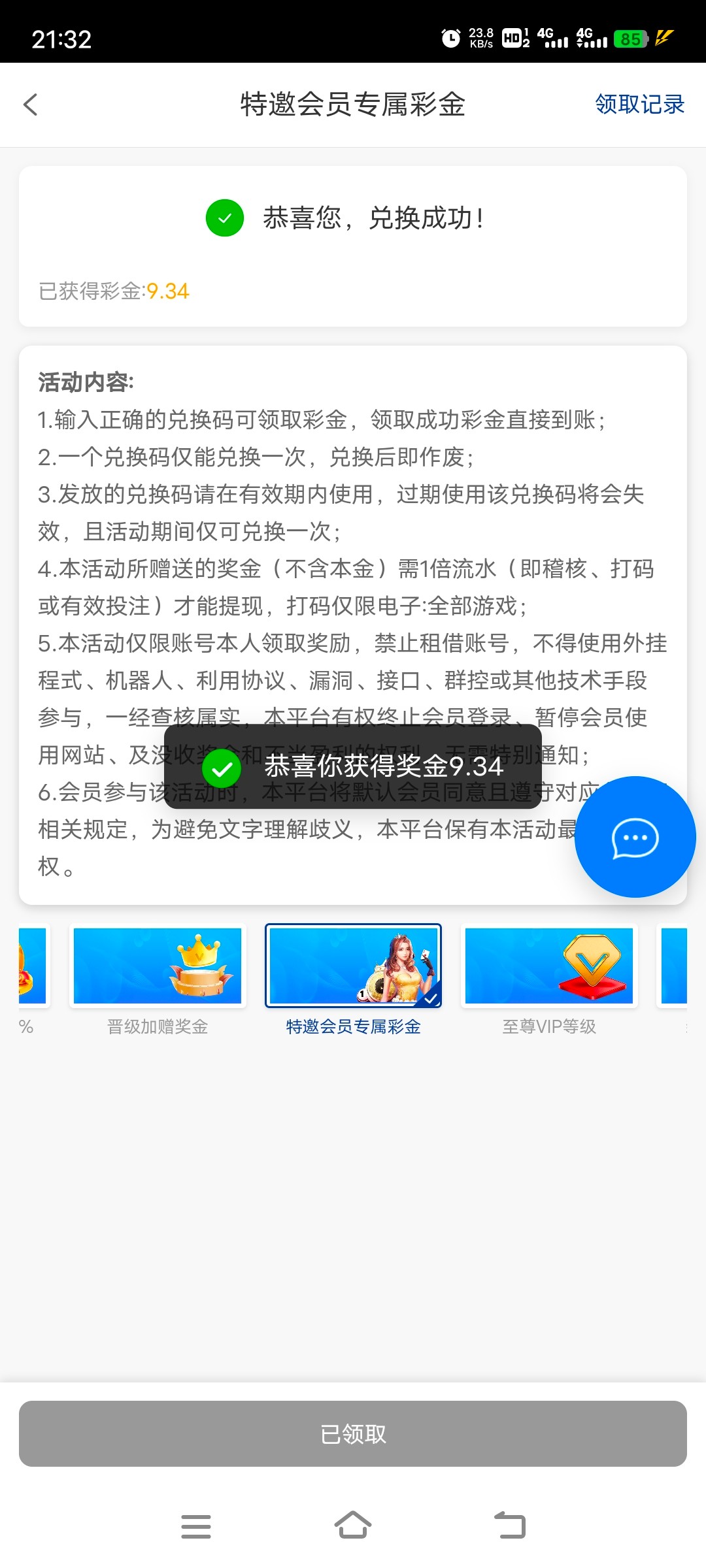Image resolution: width=706 pixels, height=1568 pixels.
Task: Open the system recent apps menu
Action: tap(196, 1526)
